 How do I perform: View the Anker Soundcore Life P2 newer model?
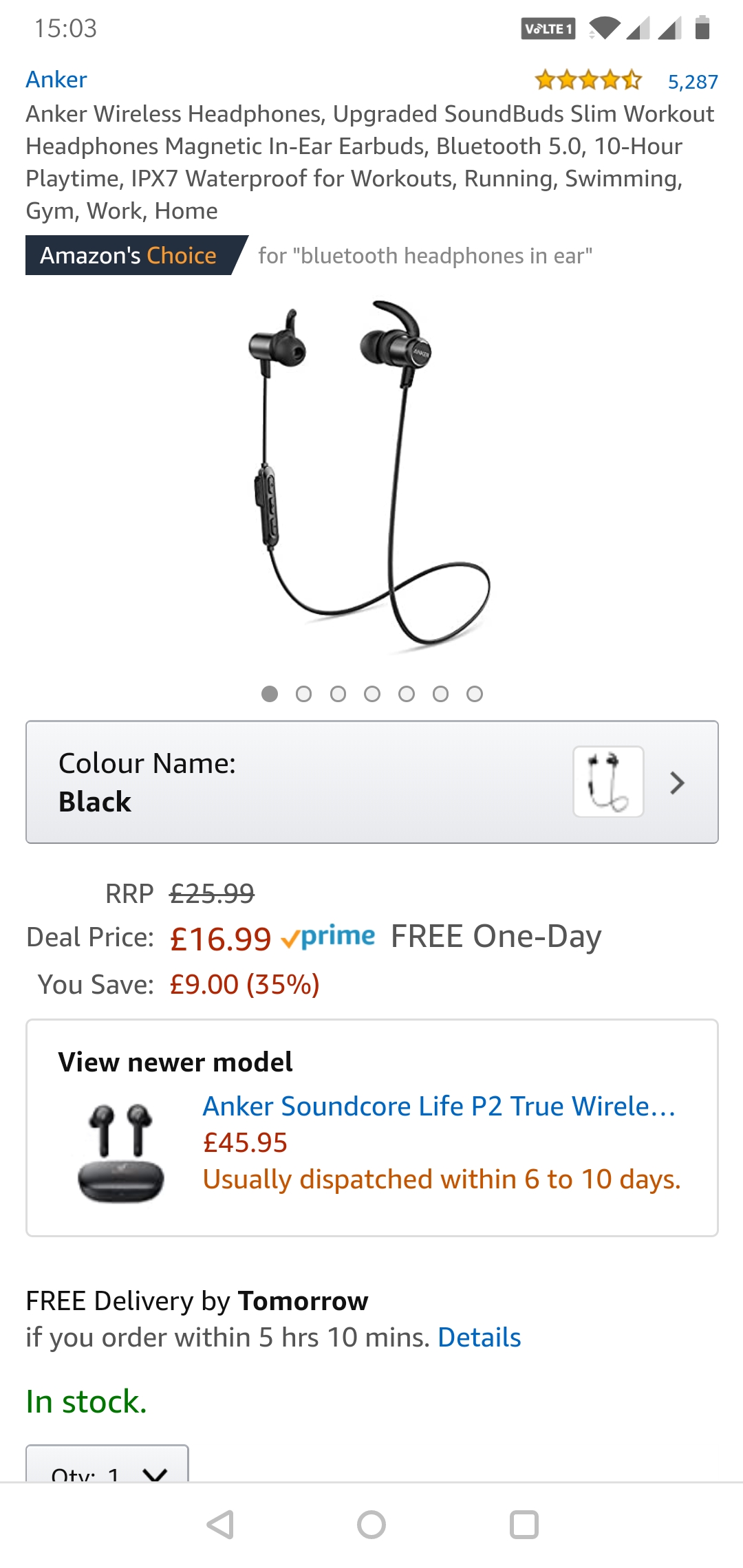tap(438, 1107)
